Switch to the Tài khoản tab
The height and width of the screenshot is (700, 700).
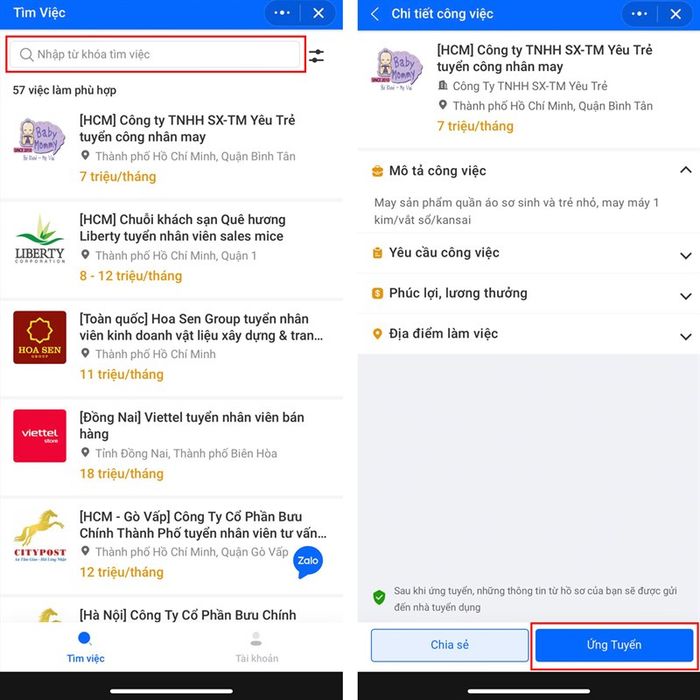[x=257, y=647]
